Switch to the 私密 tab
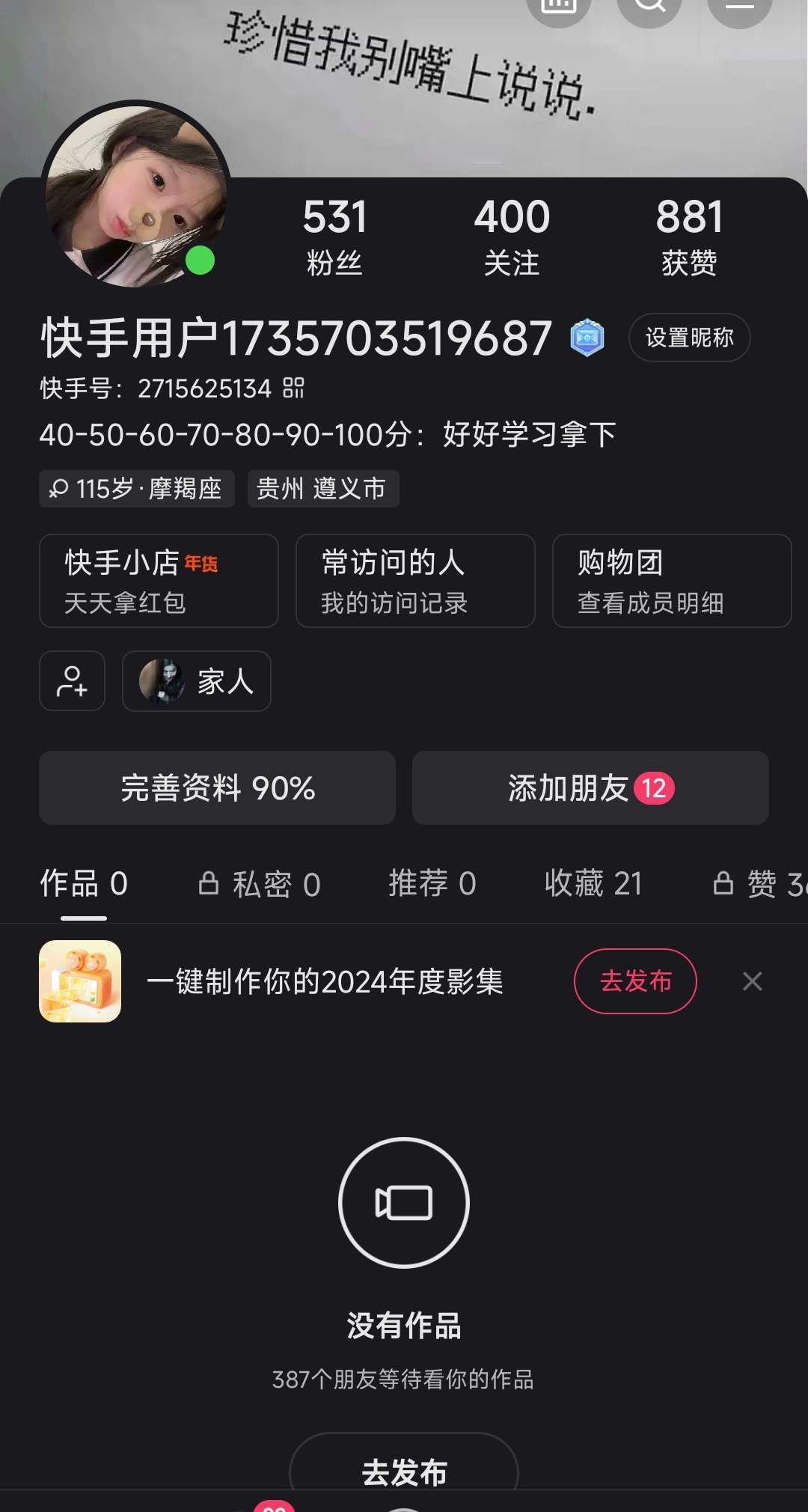The image size is (808, 1512). pos(260,884)
